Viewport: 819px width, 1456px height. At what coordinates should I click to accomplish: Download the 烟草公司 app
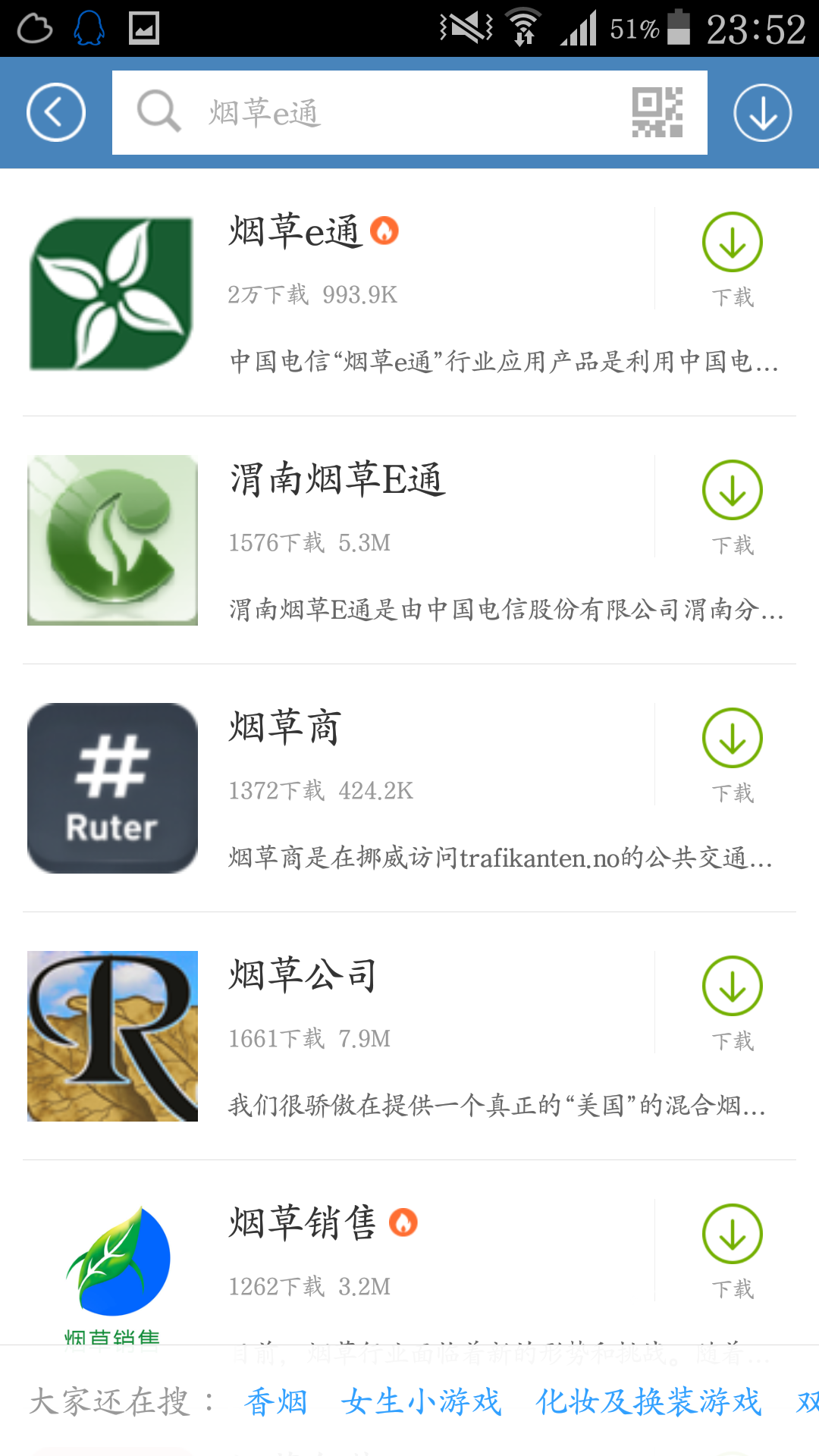(x=732, y=1003)
